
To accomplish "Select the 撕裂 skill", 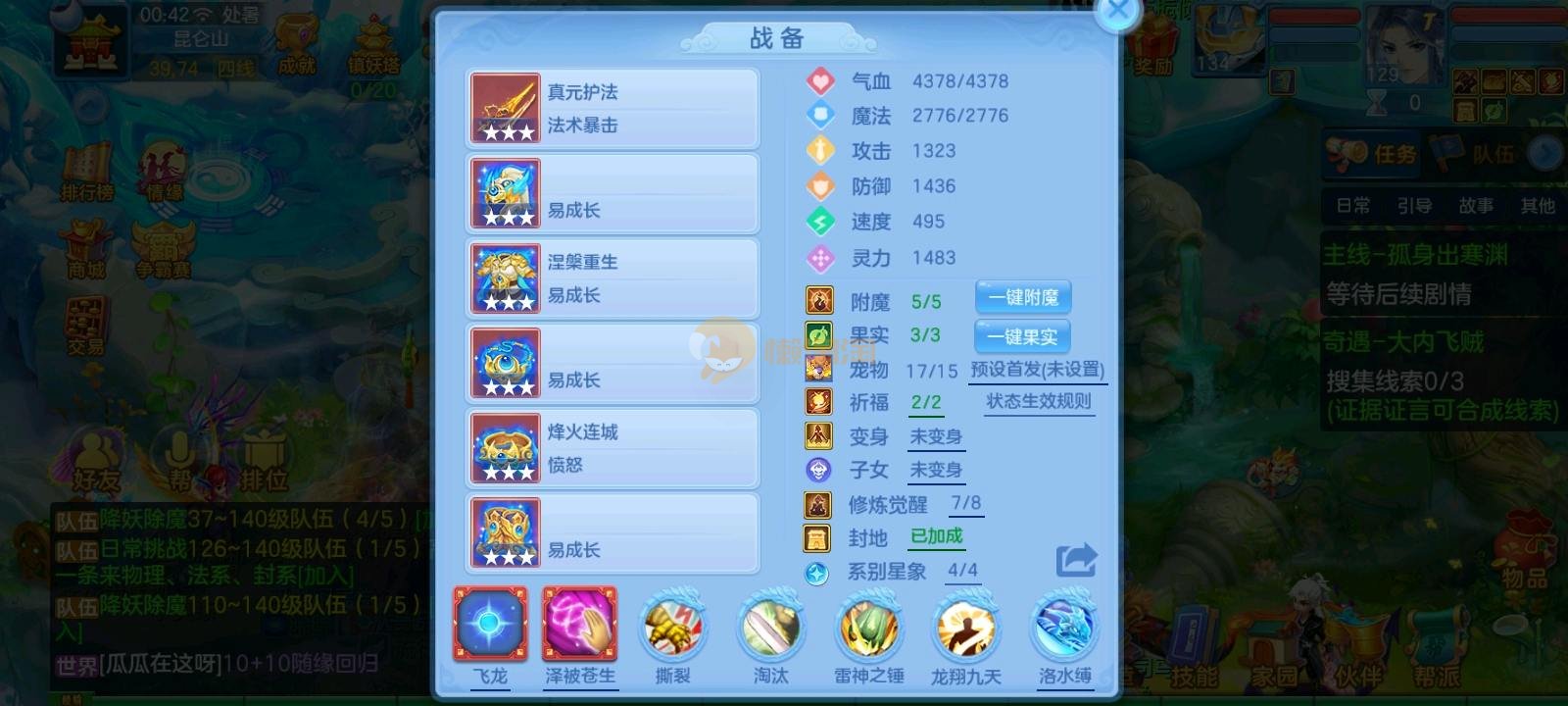I will pos(673,628).
